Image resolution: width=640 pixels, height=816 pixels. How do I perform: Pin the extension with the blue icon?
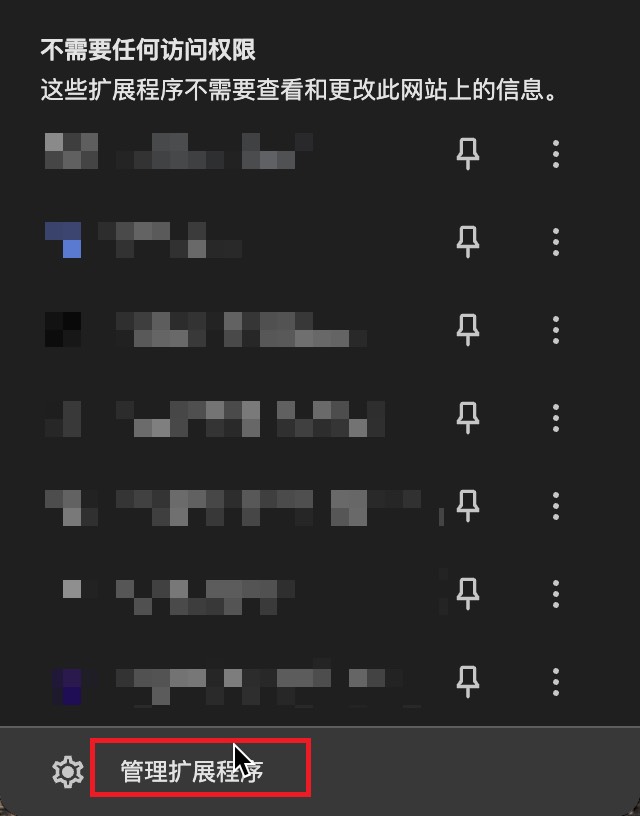click(x=467, y=241)
